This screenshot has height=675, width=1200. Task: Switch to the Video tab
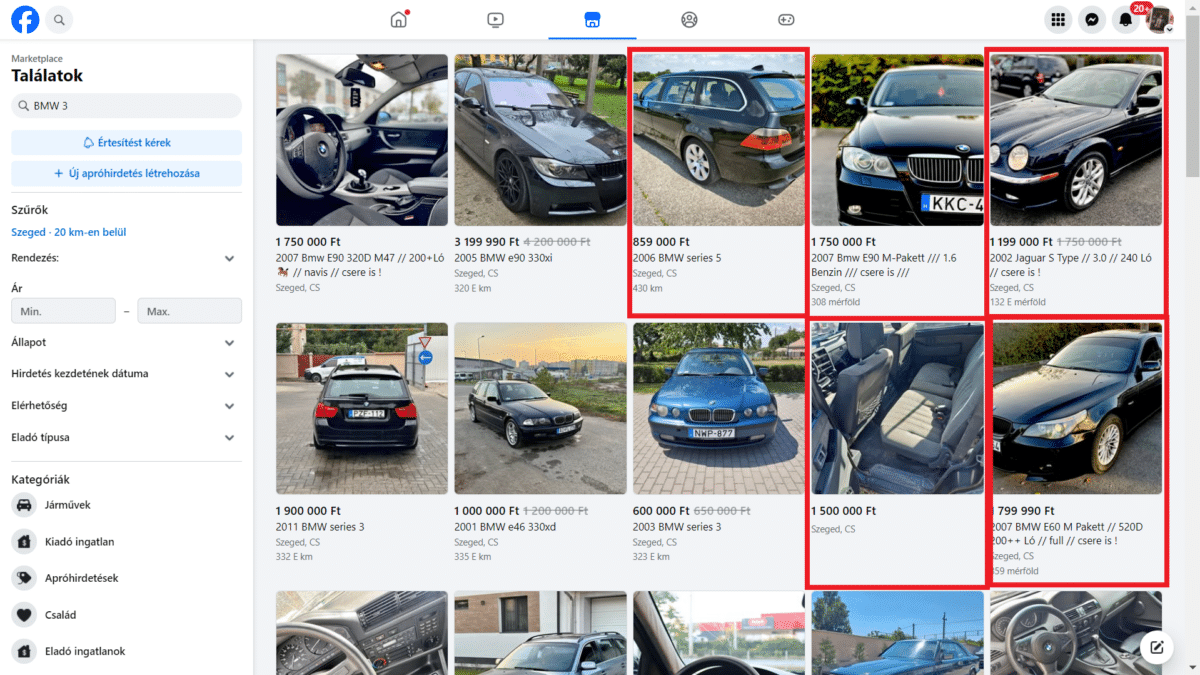click(495, 19)
